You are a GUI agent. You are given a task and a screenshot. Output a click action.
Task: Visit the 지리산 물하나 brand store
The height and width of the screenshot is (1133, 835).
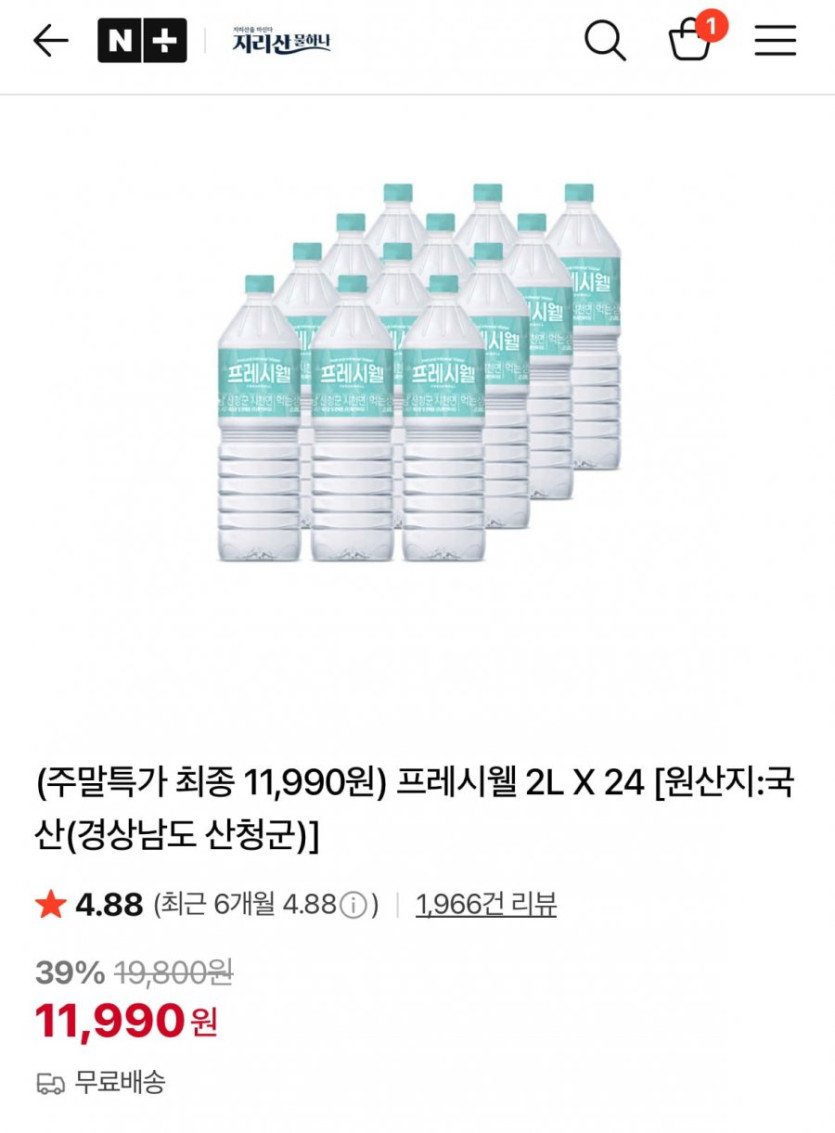point(280,41)
